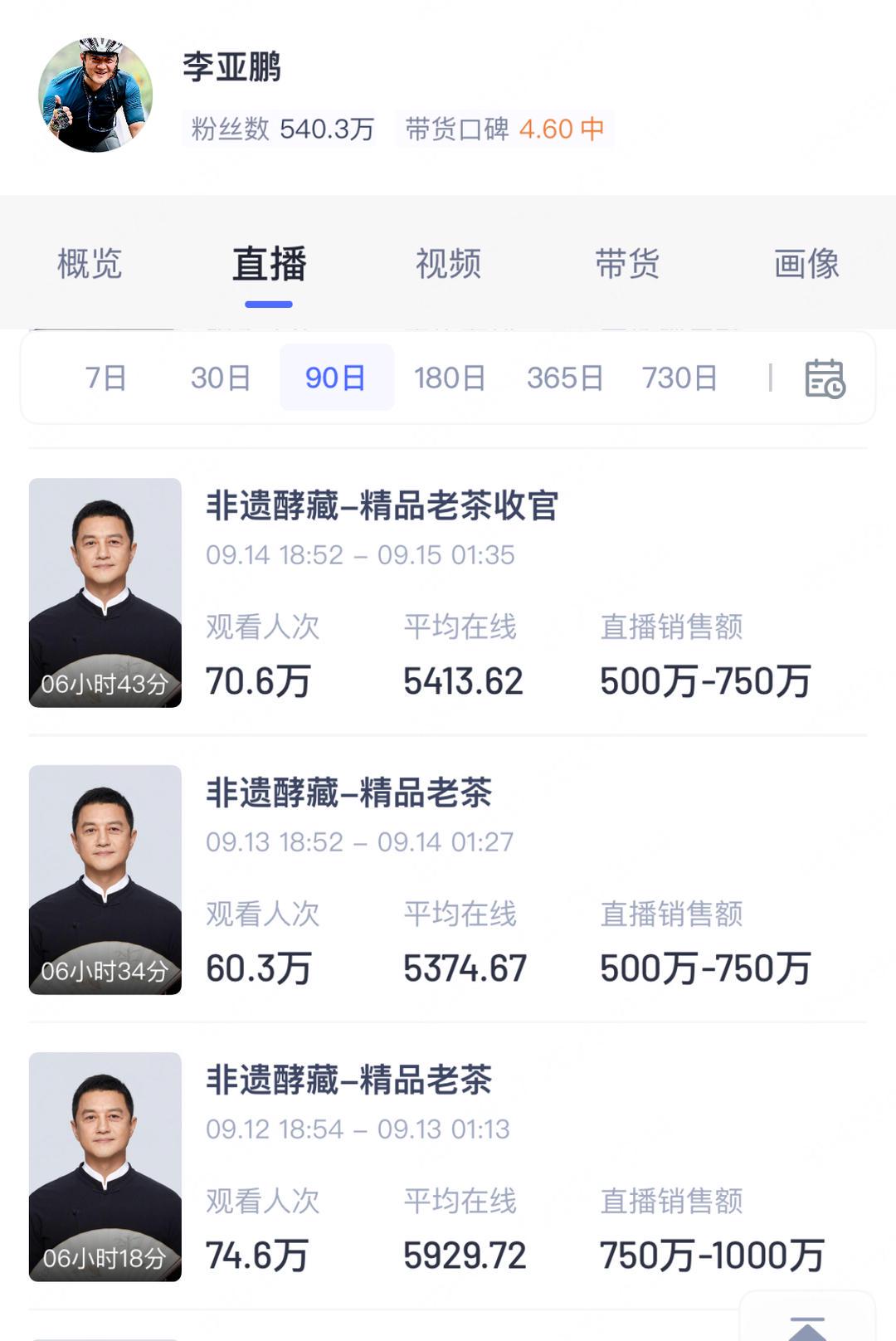Switch the range to 180日
The height and width of the screenshot is (1341, 896).
tap(450, 378)
